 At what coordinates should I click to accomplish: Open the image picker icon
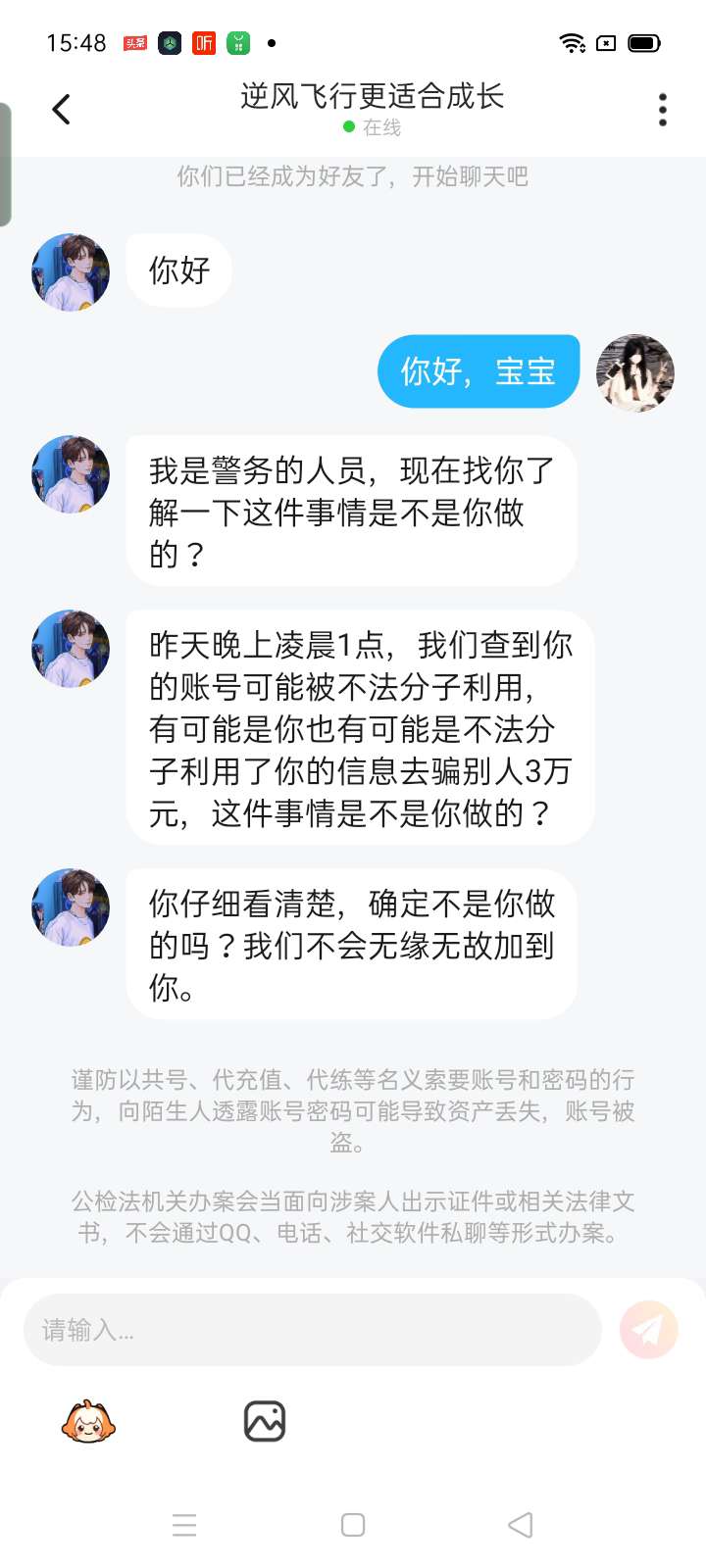pyautogui.click(x=265, y=1421)
